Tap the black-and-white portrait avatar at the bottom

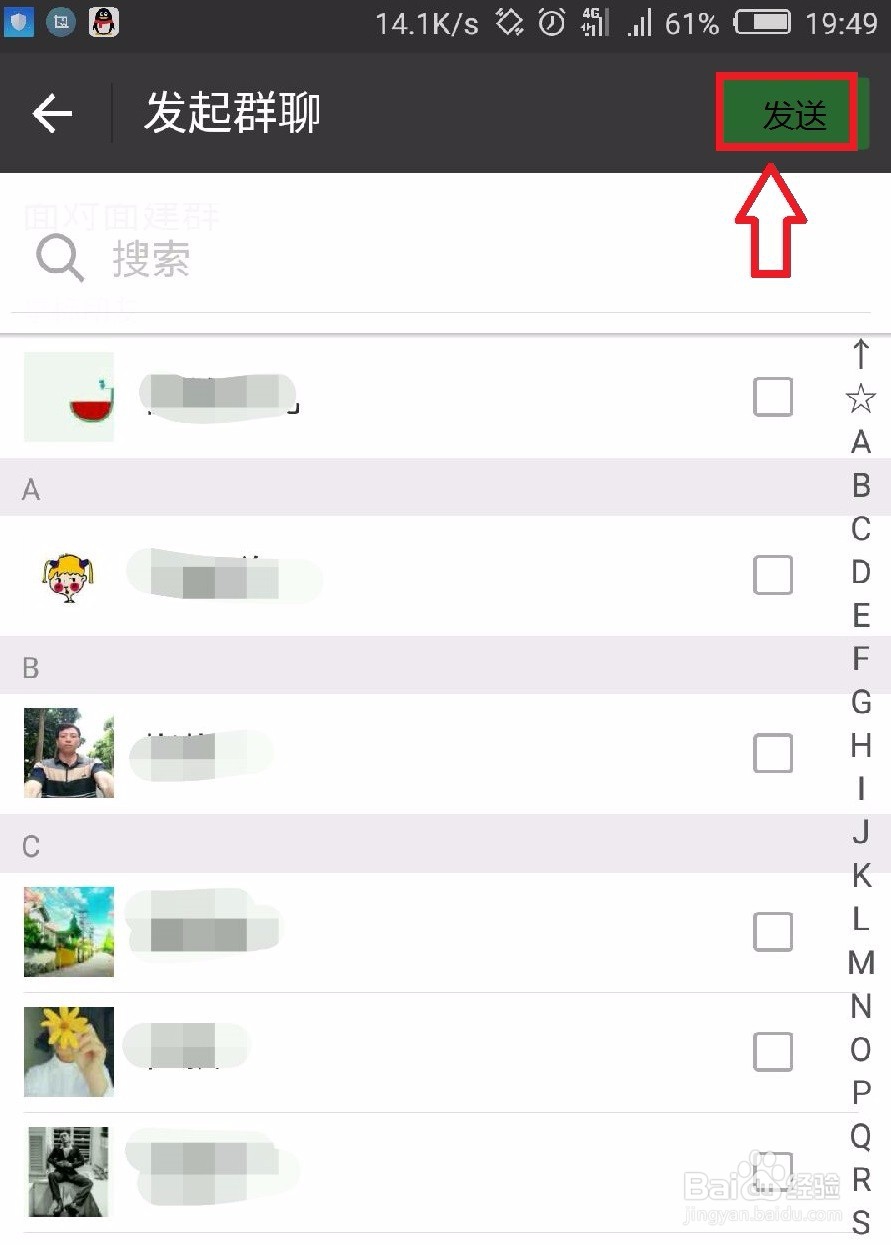(x=68, y=1172)
